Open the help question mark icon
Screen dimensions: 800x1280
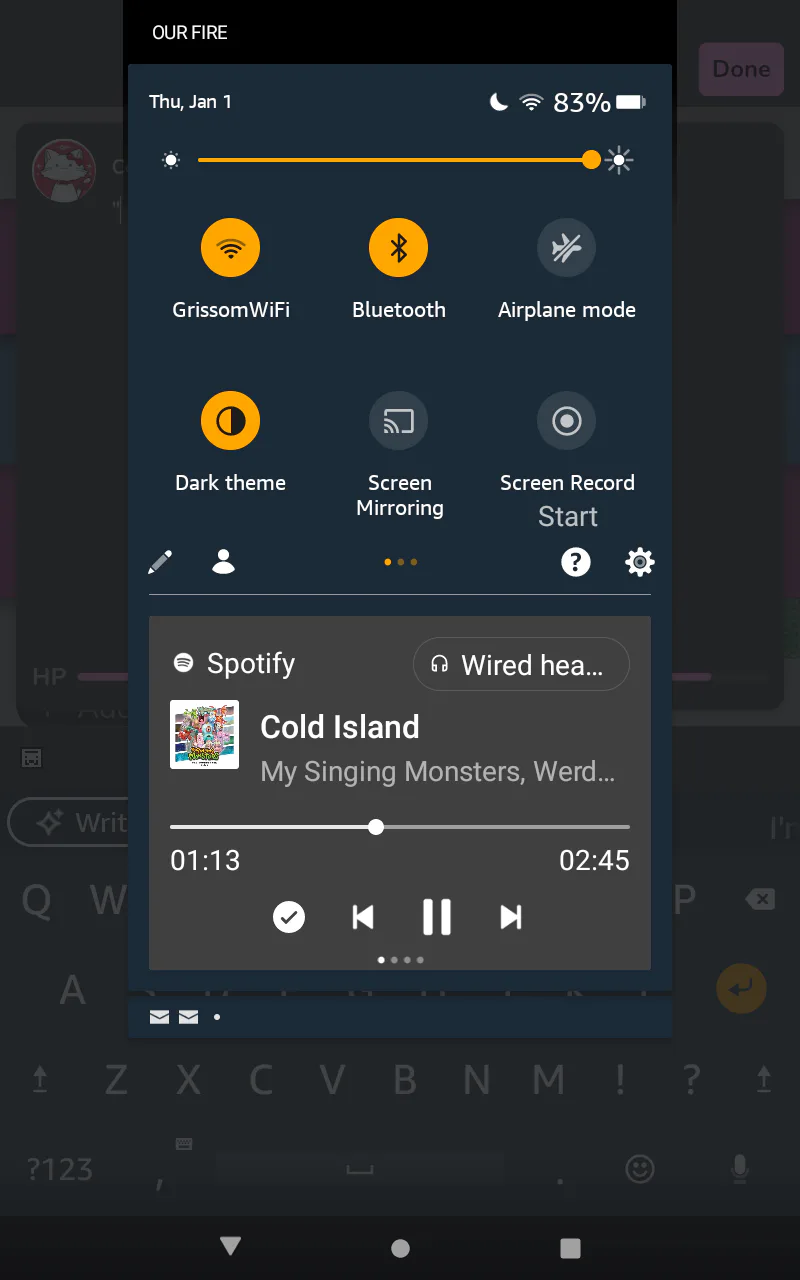coord(575,562)
